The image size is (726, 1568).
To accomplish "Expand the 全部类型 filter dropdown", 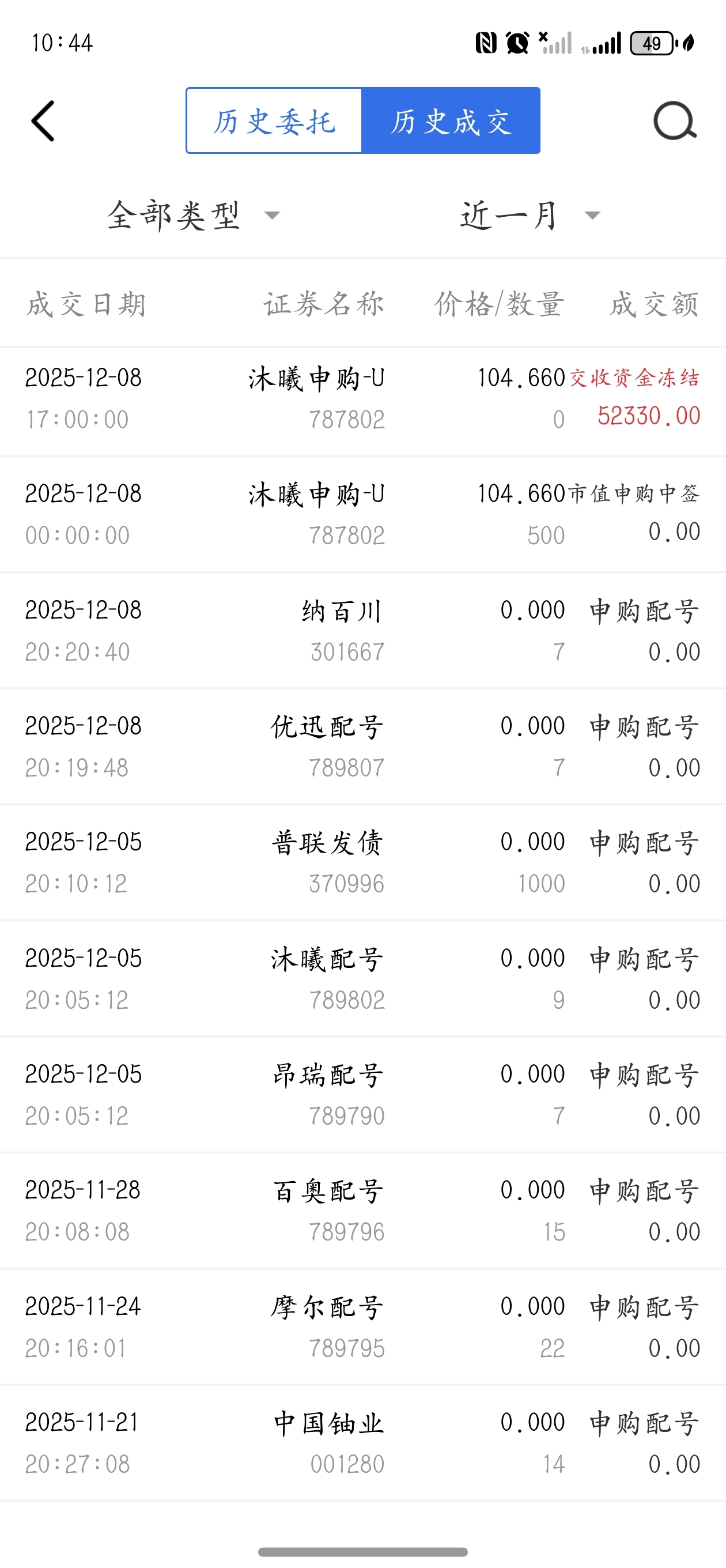I will pyautogui.click(x=192, y=216).
